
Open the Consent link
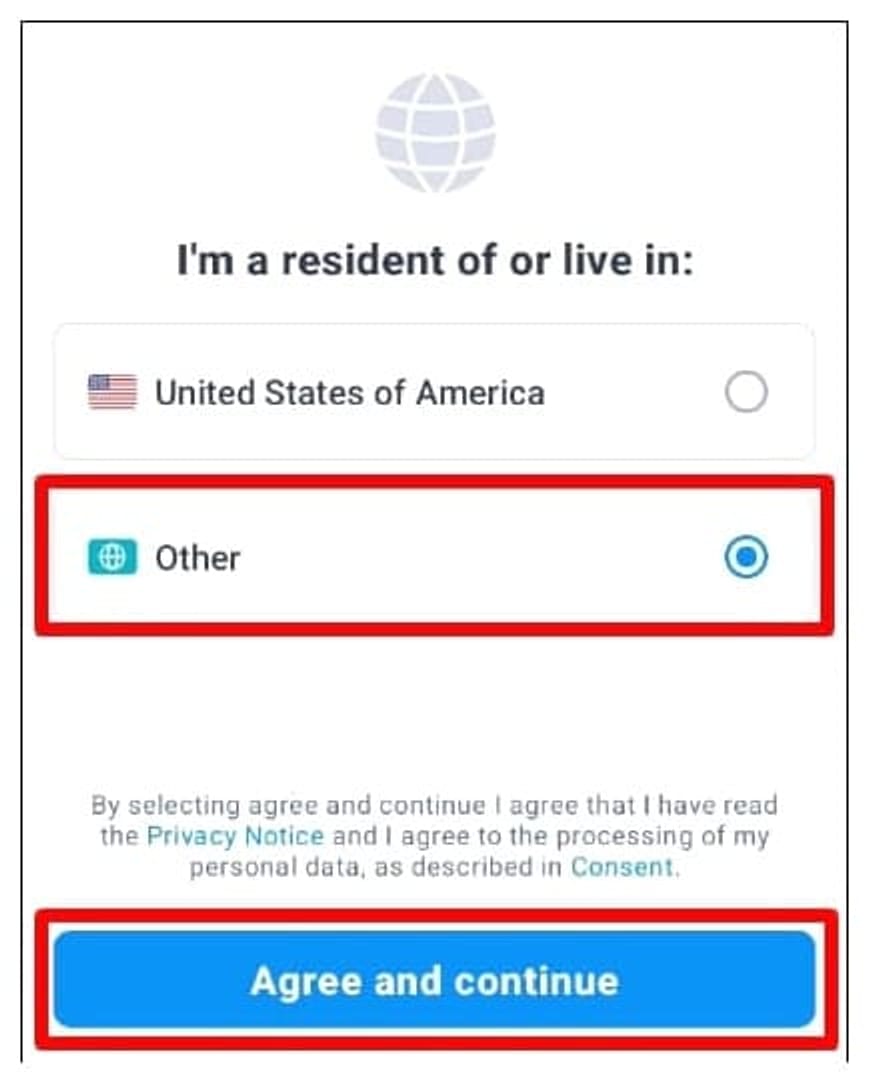pos(622,867)
